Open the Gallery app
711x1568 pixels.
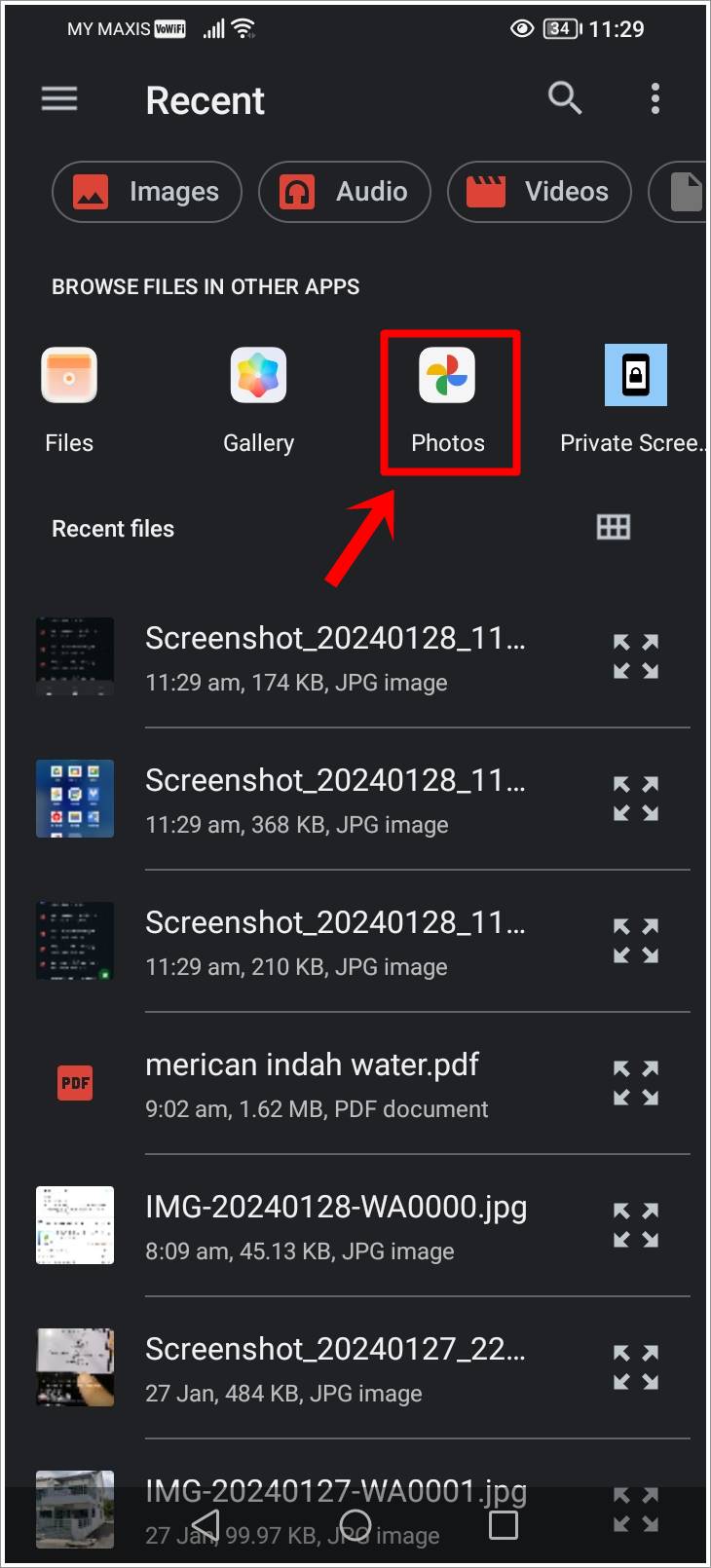tap(257, 375)
